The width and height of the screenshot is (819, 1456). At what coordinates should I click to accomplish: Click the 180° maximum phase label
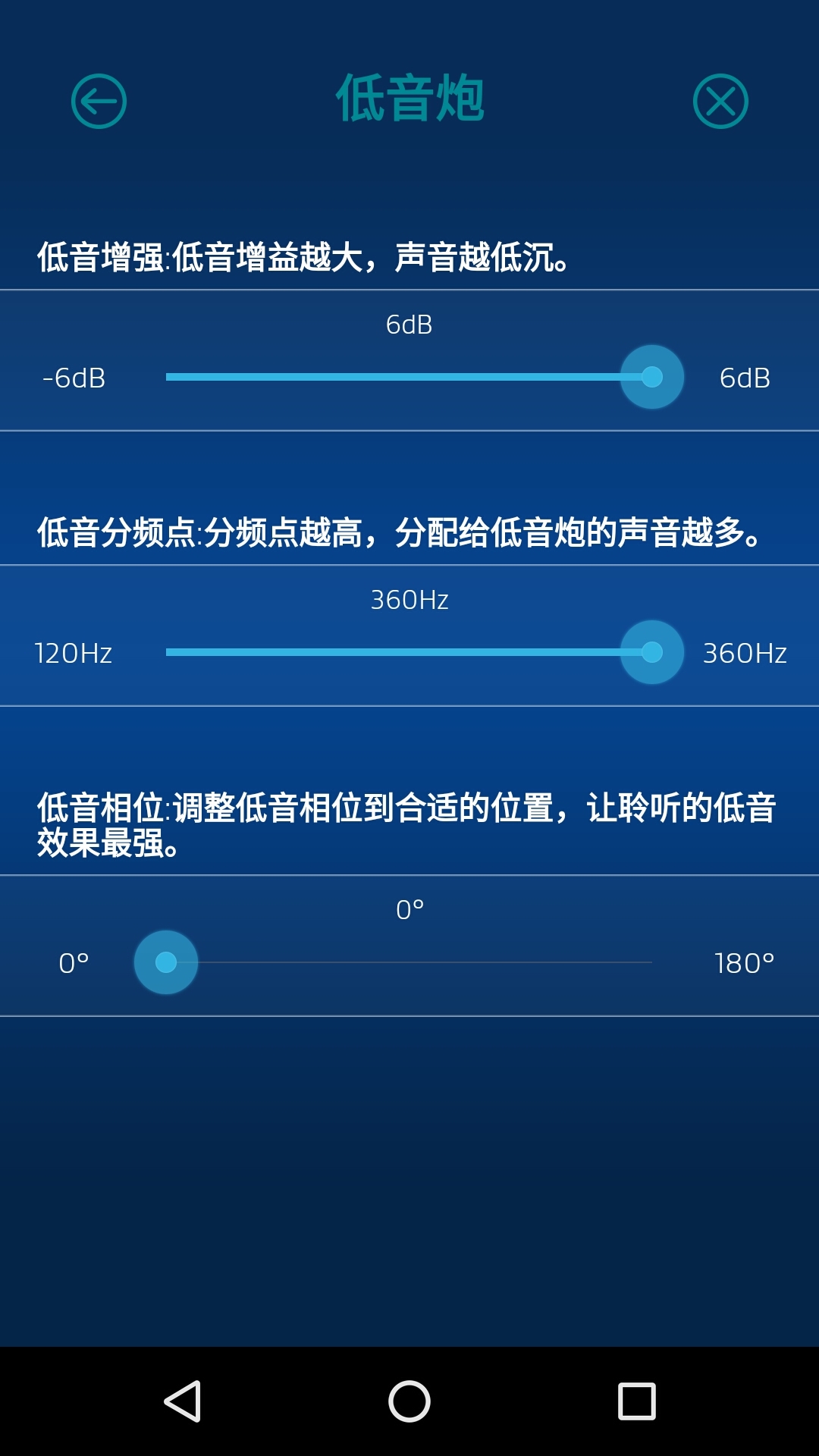[x=744, y=963]
